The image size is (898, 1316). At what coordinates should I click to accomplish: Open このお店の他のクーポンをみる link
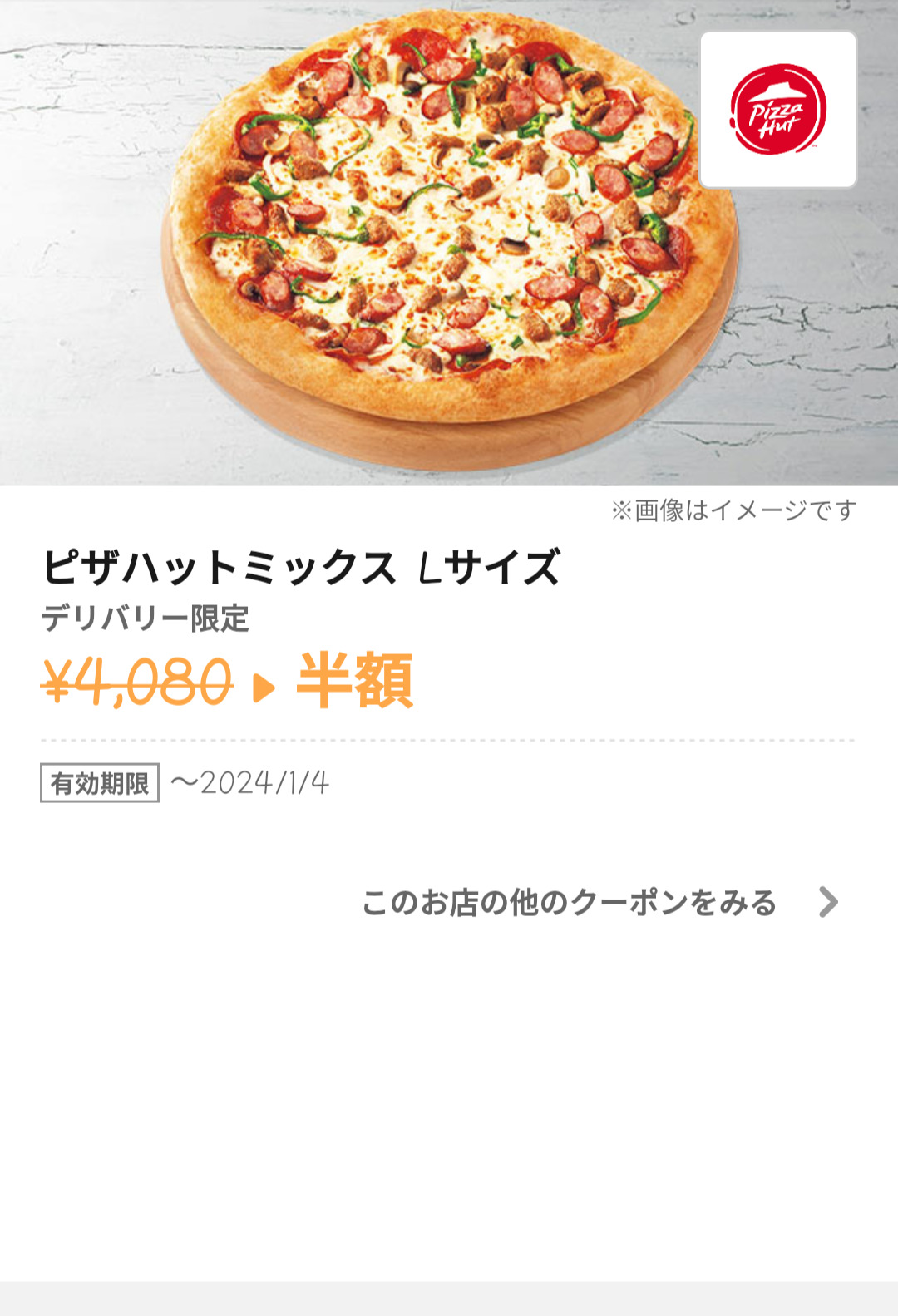coord(599,903)
